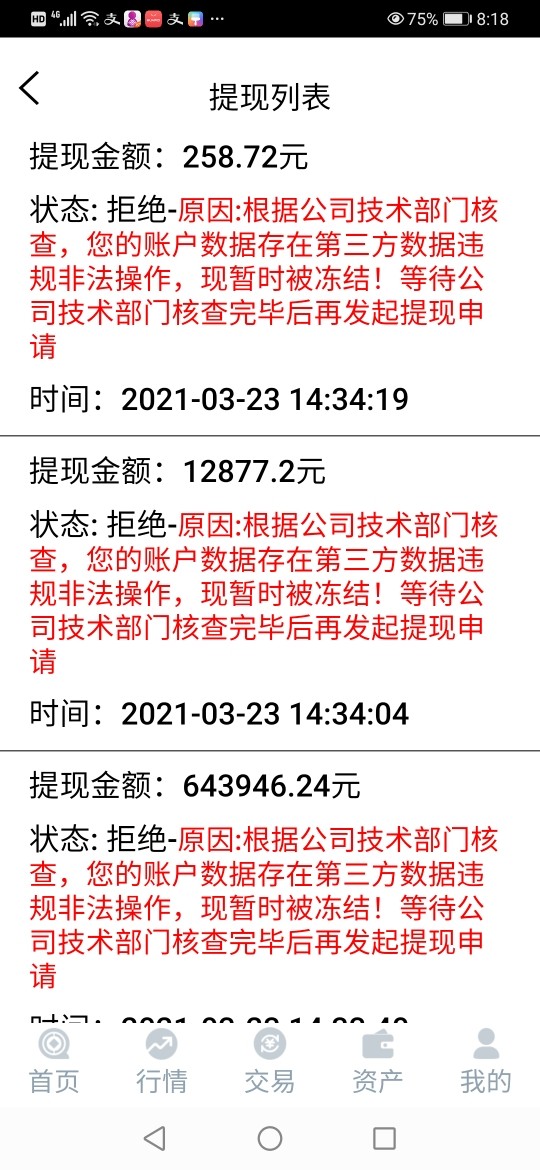Open the 我的 tab
The width and height of the screenshot is (540, 1170).
click(486, 1060)
